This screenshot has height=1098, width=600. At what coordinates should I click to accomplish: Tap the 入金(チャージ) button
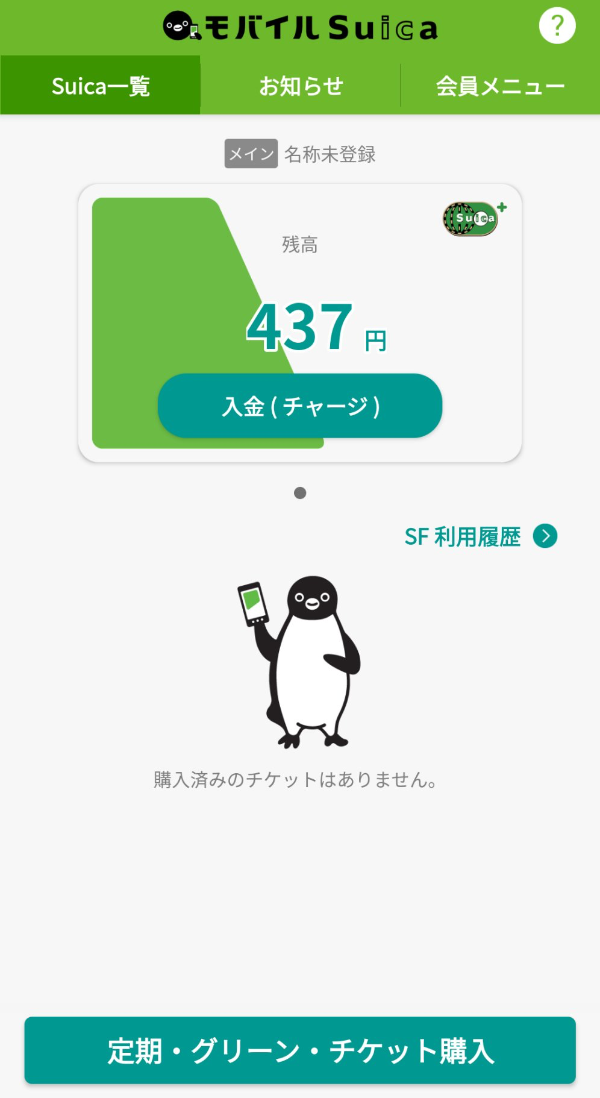coord(300,406)
